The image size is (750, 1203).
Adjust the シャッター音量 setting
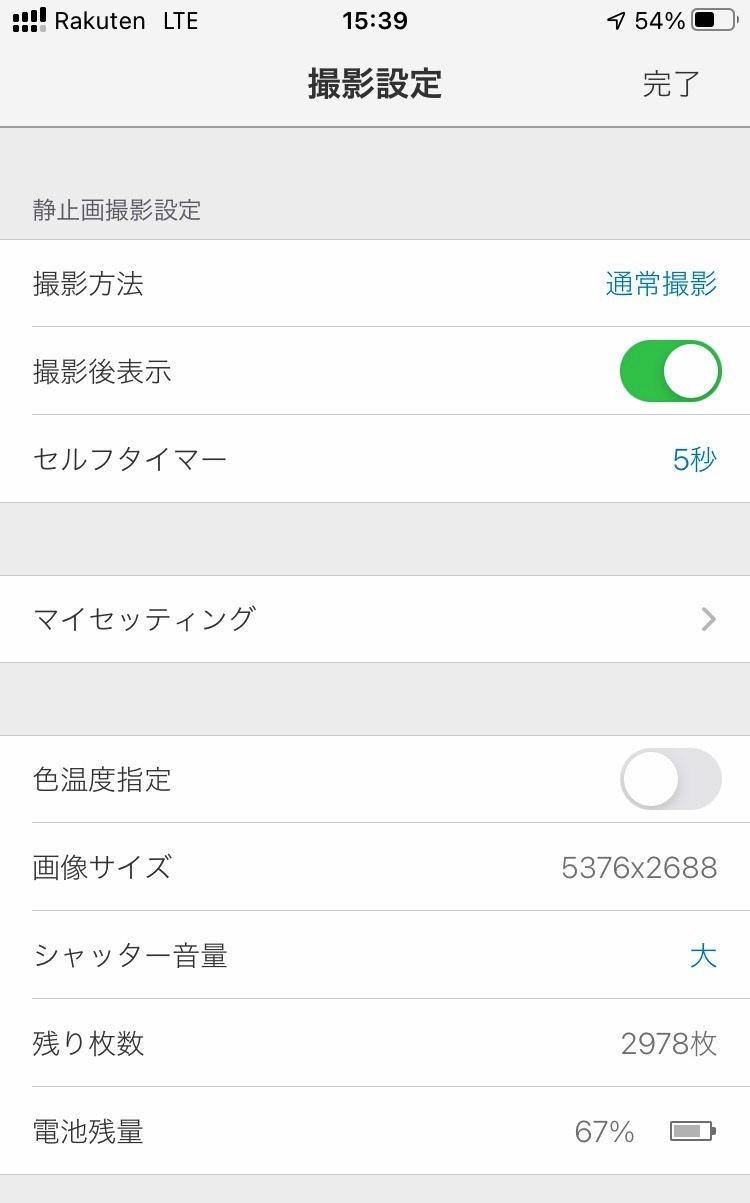[375, 955]
